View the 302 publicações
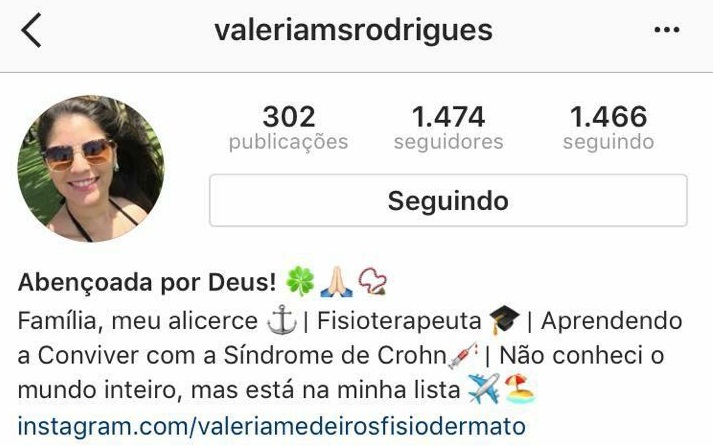The width and height of the screenshot is (713, 446). pos(288,128)
